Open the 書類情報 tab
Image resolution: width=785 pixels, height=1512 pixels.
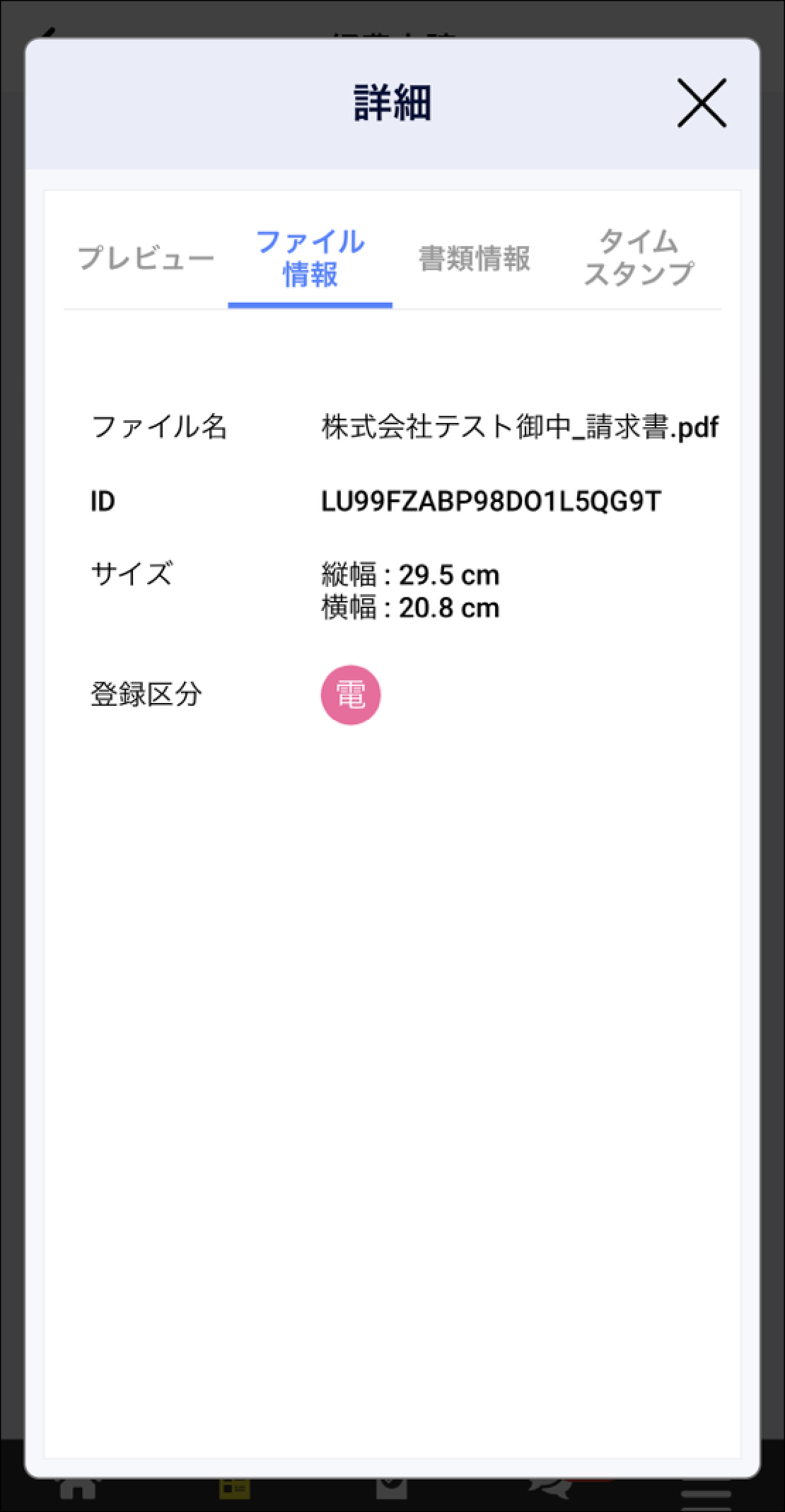coord(474,258)
